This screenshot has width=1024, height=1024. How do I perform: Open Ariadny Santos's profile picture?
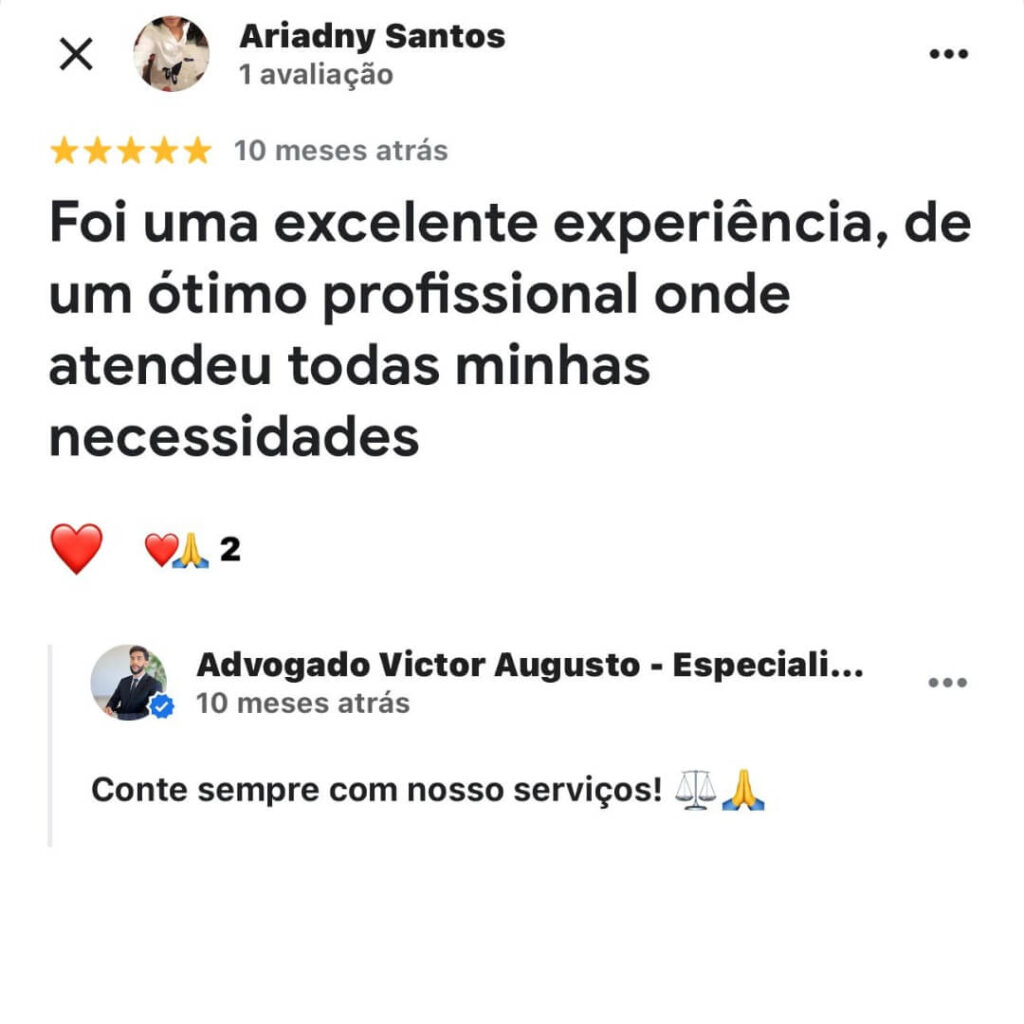(171, 54)
